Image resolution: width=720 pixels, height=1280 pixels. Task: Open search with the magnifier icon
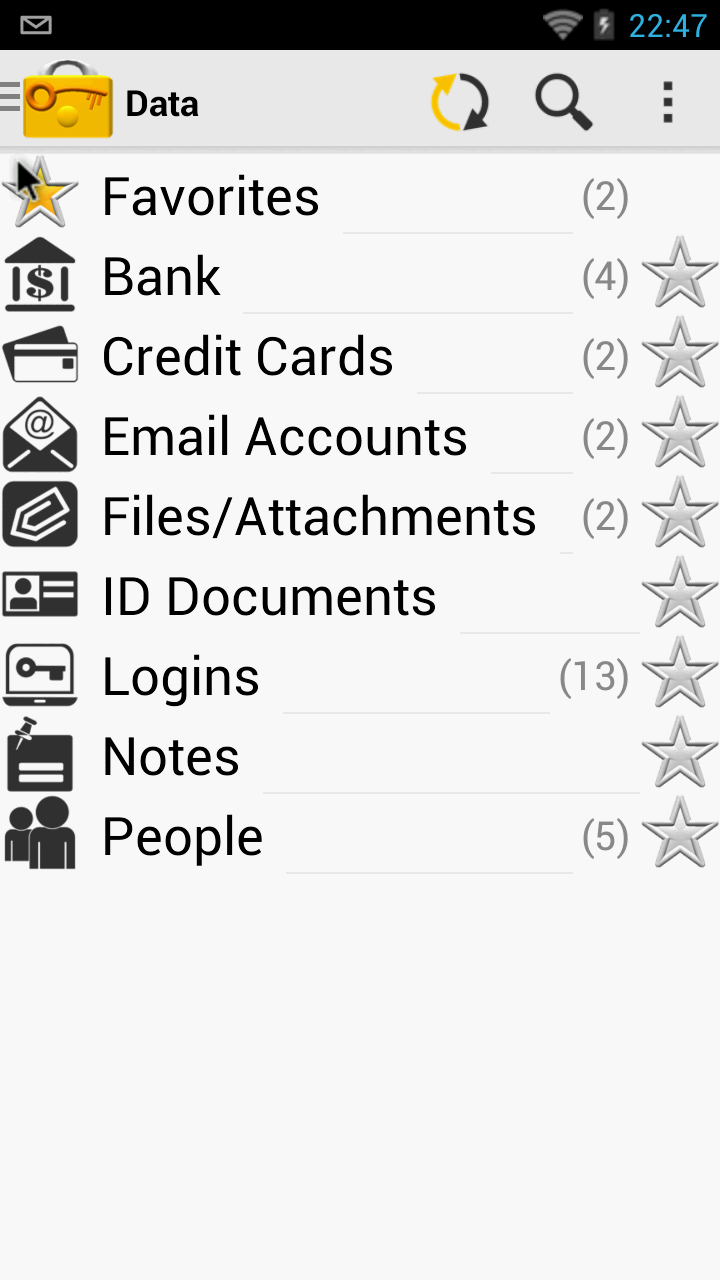pos(562,100)
